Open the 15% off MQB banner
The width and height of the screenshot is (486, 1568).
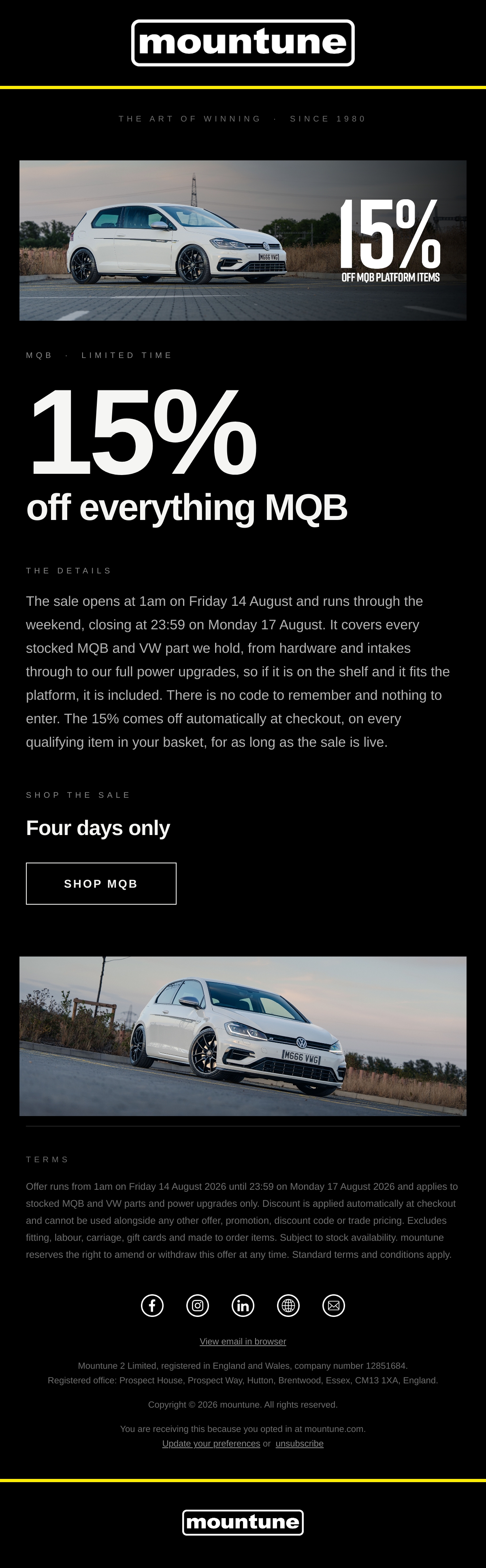coord(243,241)
